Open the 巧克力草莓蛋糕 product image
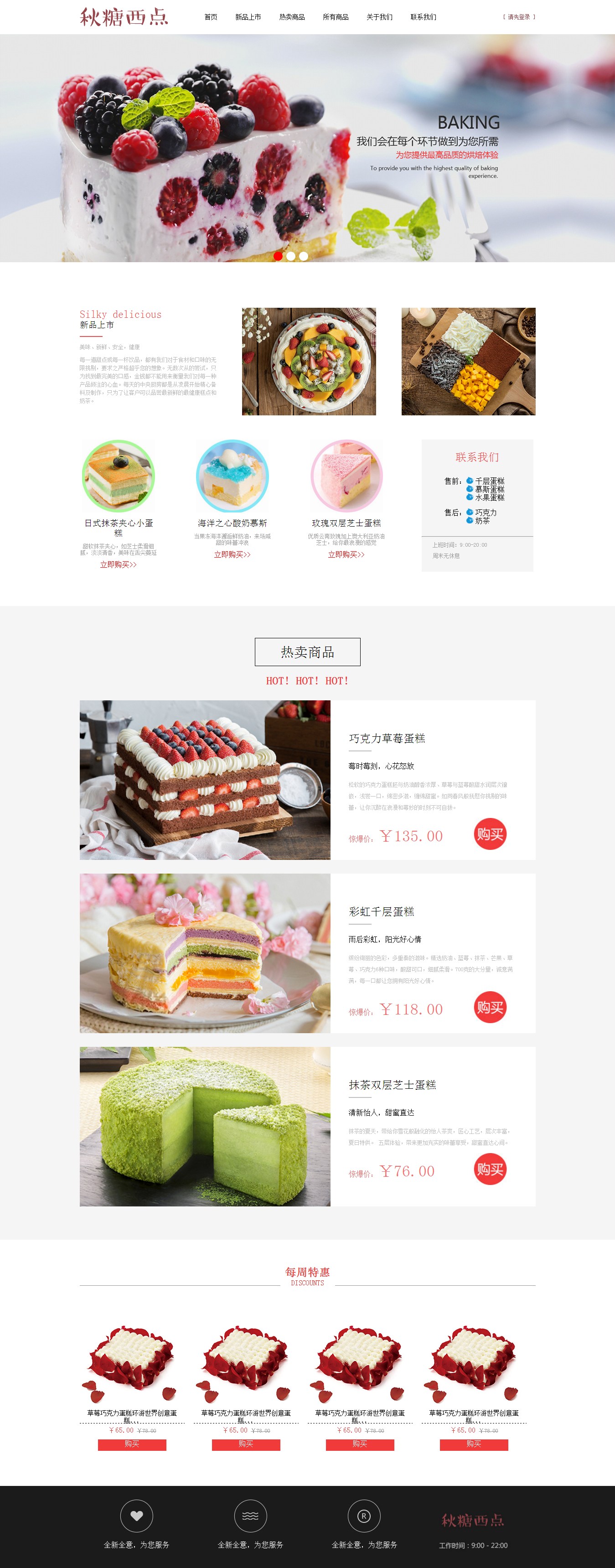The image size is (615, 1568). pos(205,780)
